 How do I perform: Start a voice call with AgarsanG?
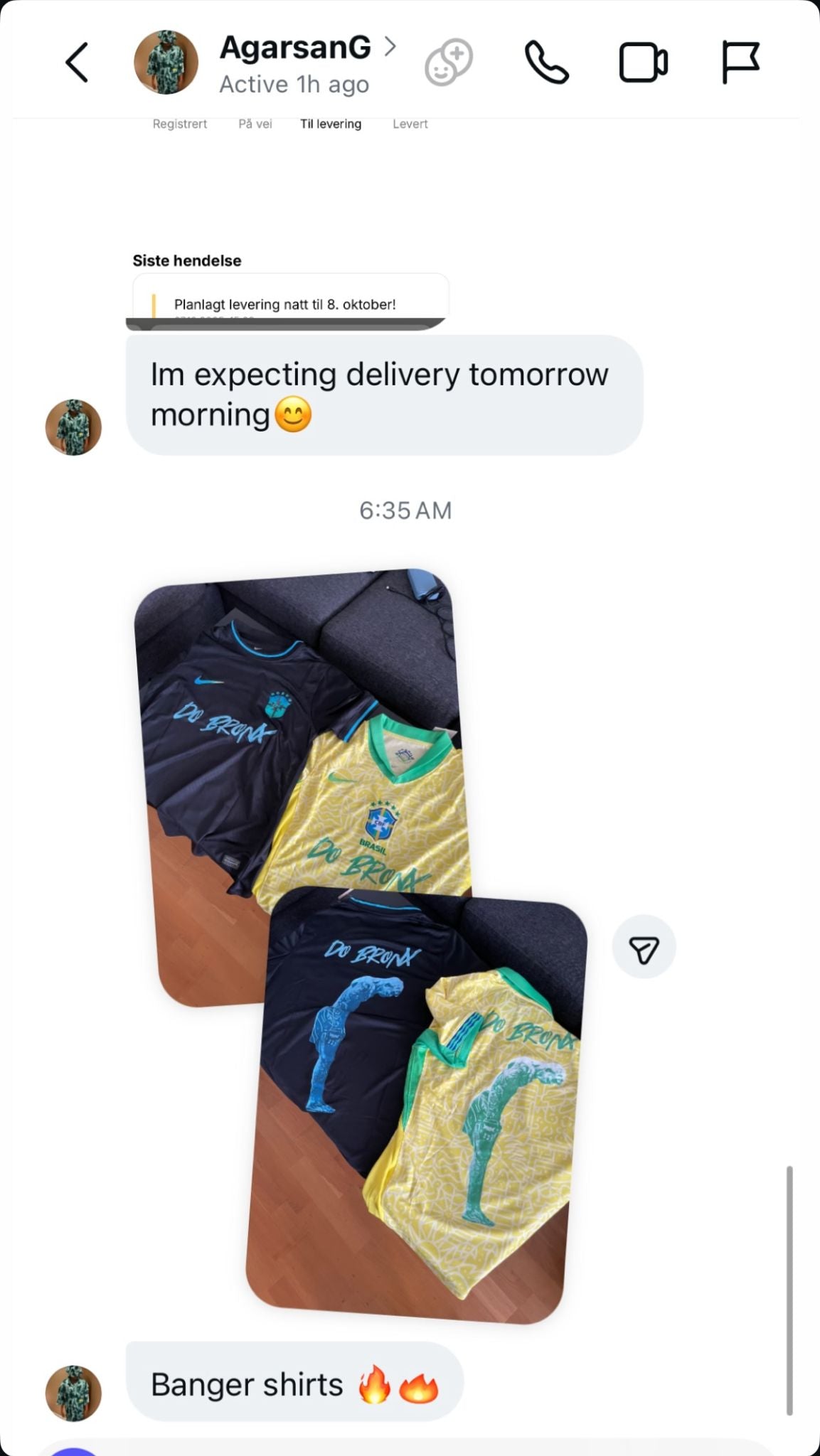click(546, 63)
